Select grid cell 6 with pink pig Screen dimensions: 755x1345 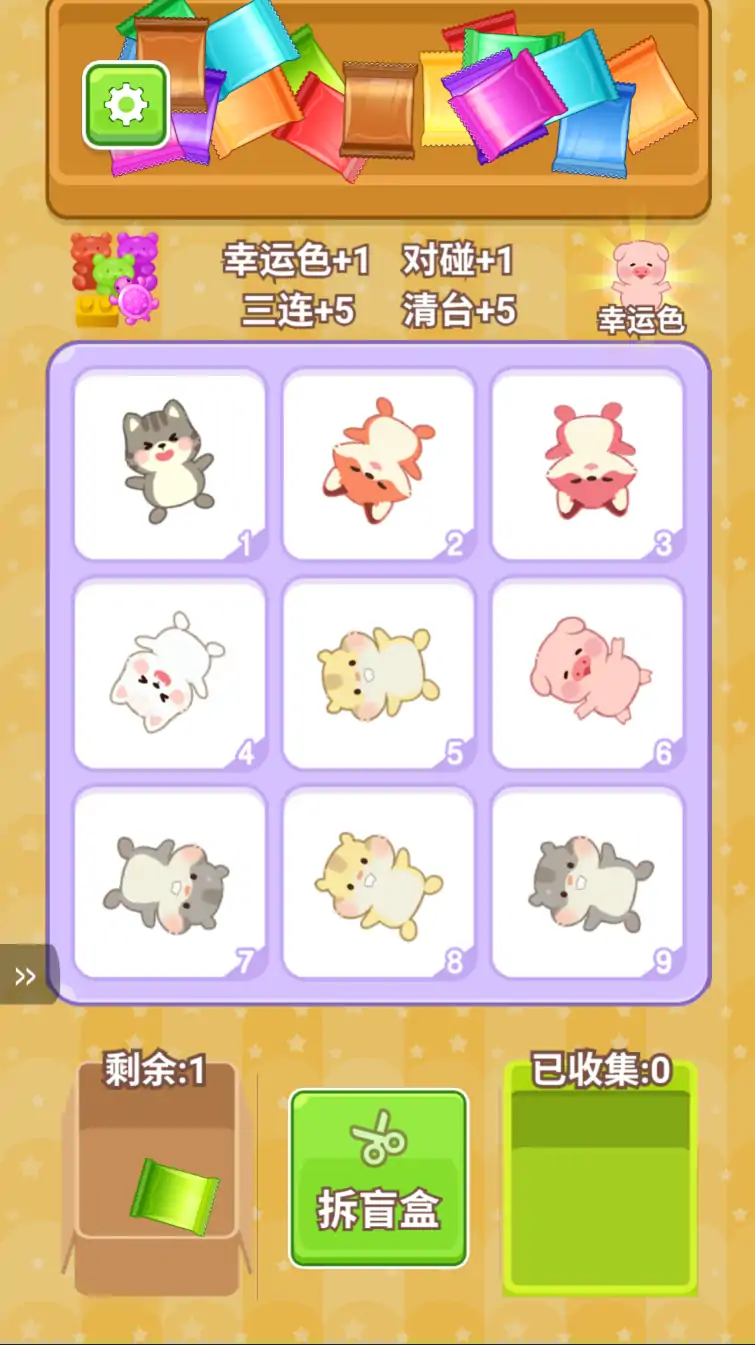587,673
